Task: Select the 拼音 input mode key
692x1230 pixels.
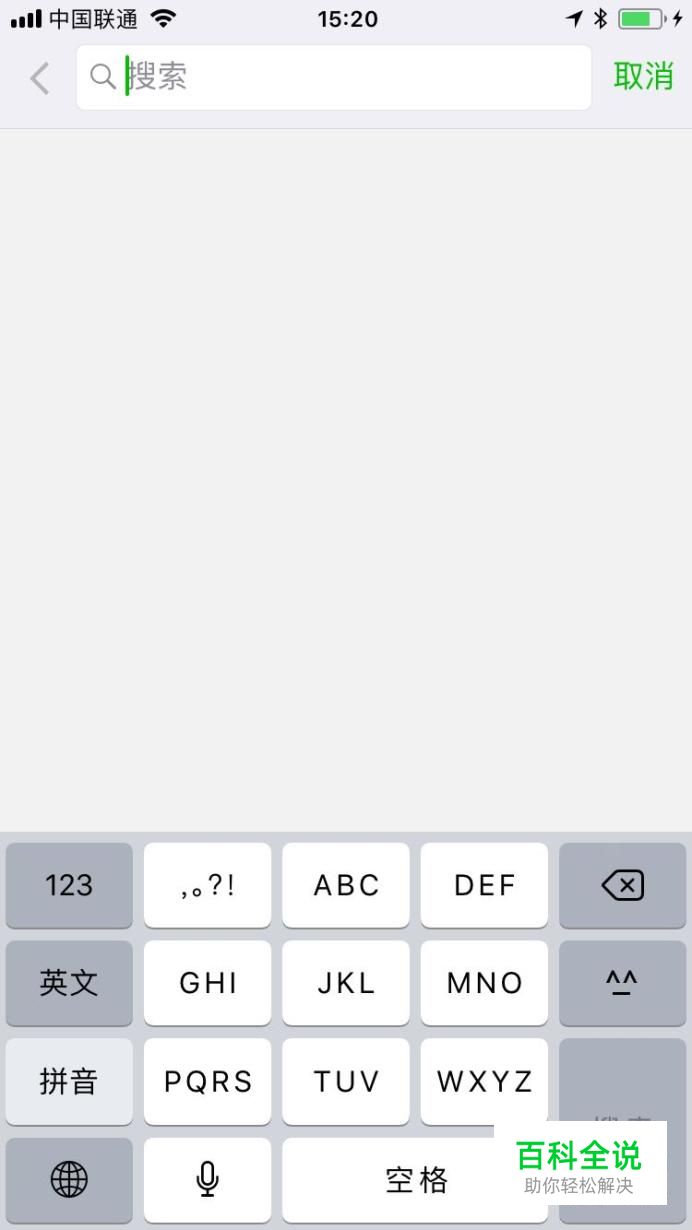Action: [x=69, y=1081]
